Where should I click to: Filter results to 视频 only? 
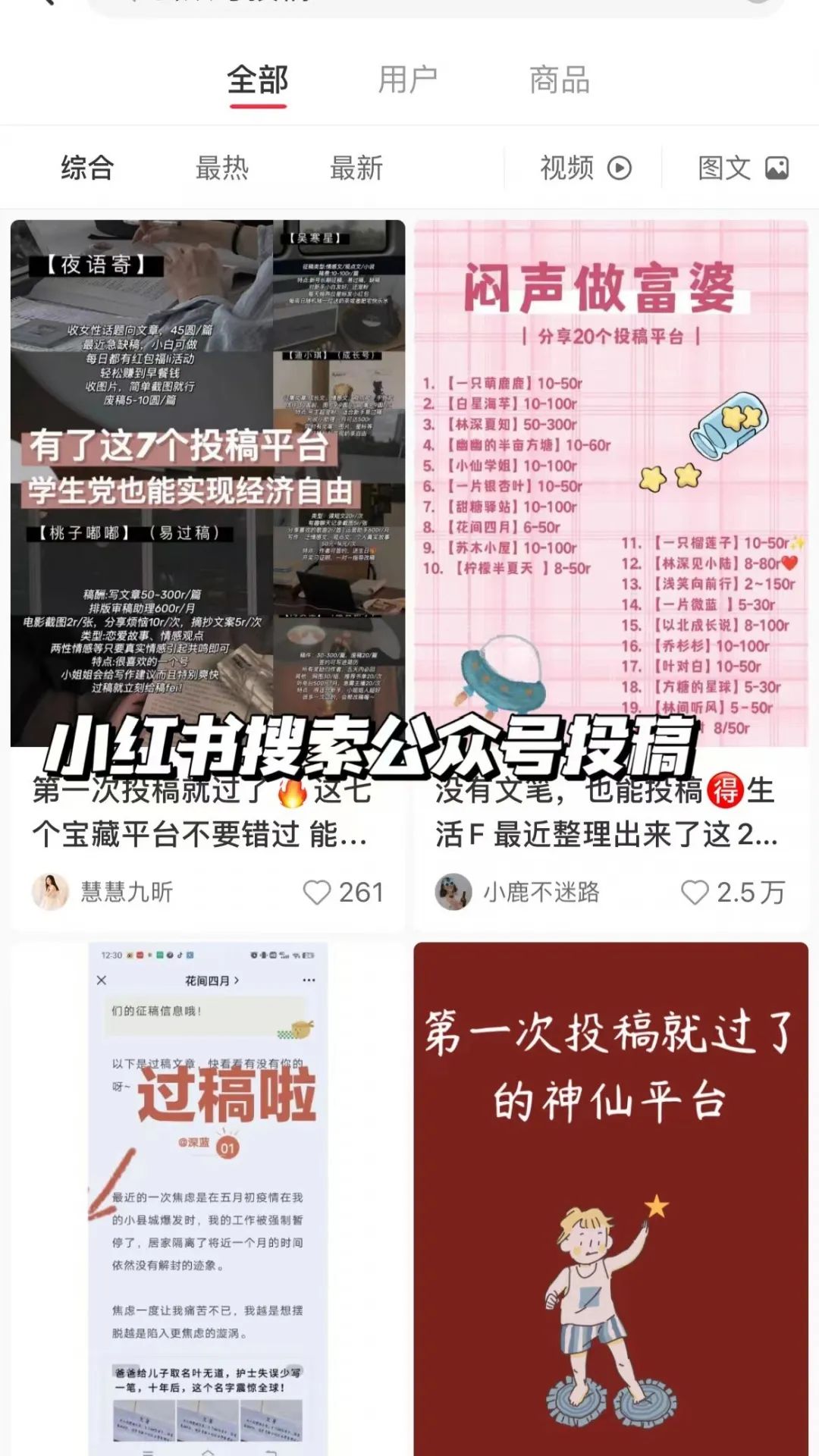[585, 168]
